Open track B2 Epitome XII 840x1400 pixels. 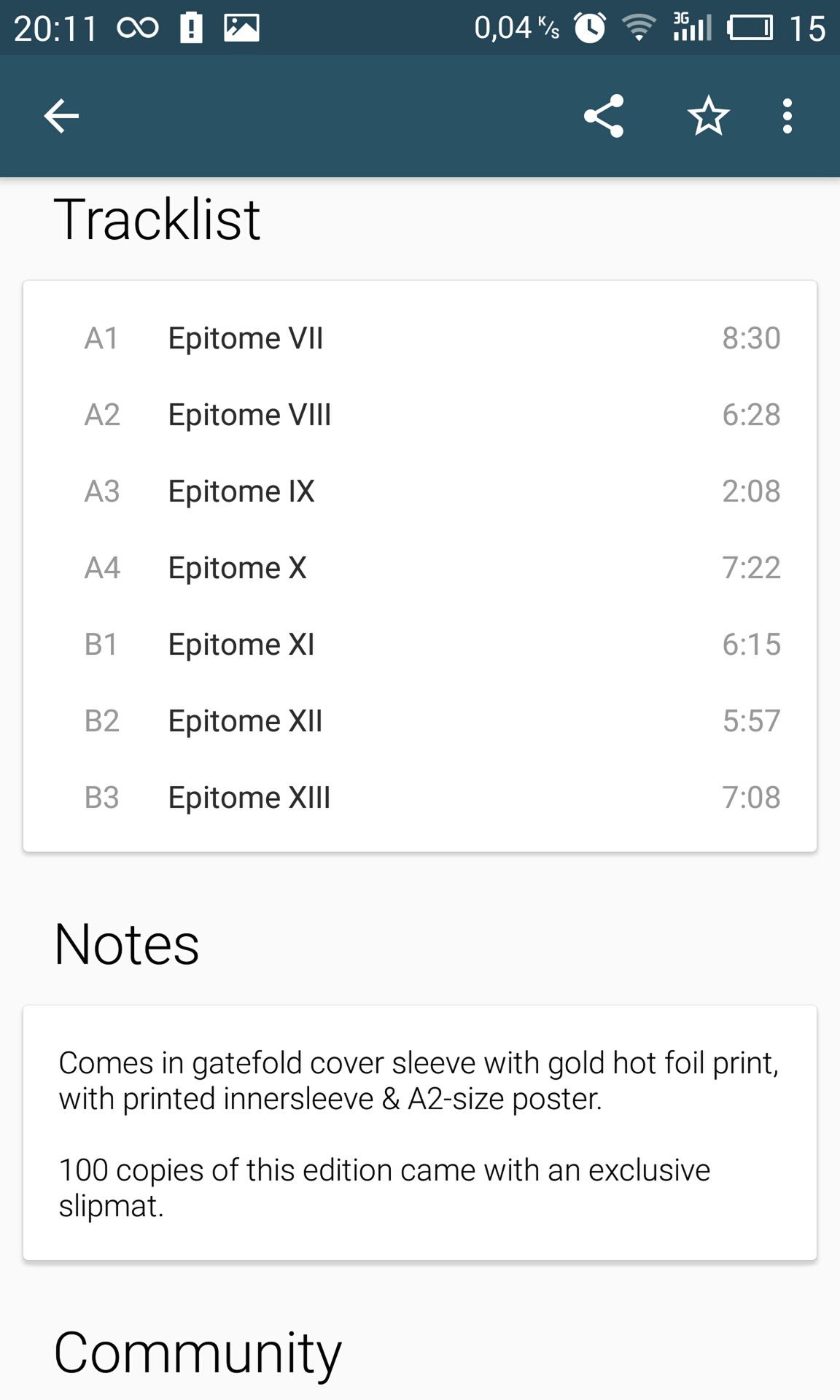[420, 721]
